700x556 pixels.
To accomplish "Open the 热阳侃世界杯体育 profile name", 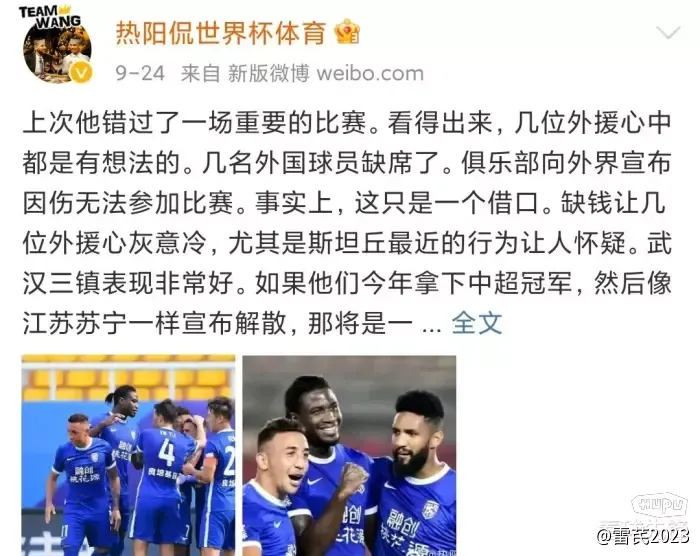I will coord(220,33).
